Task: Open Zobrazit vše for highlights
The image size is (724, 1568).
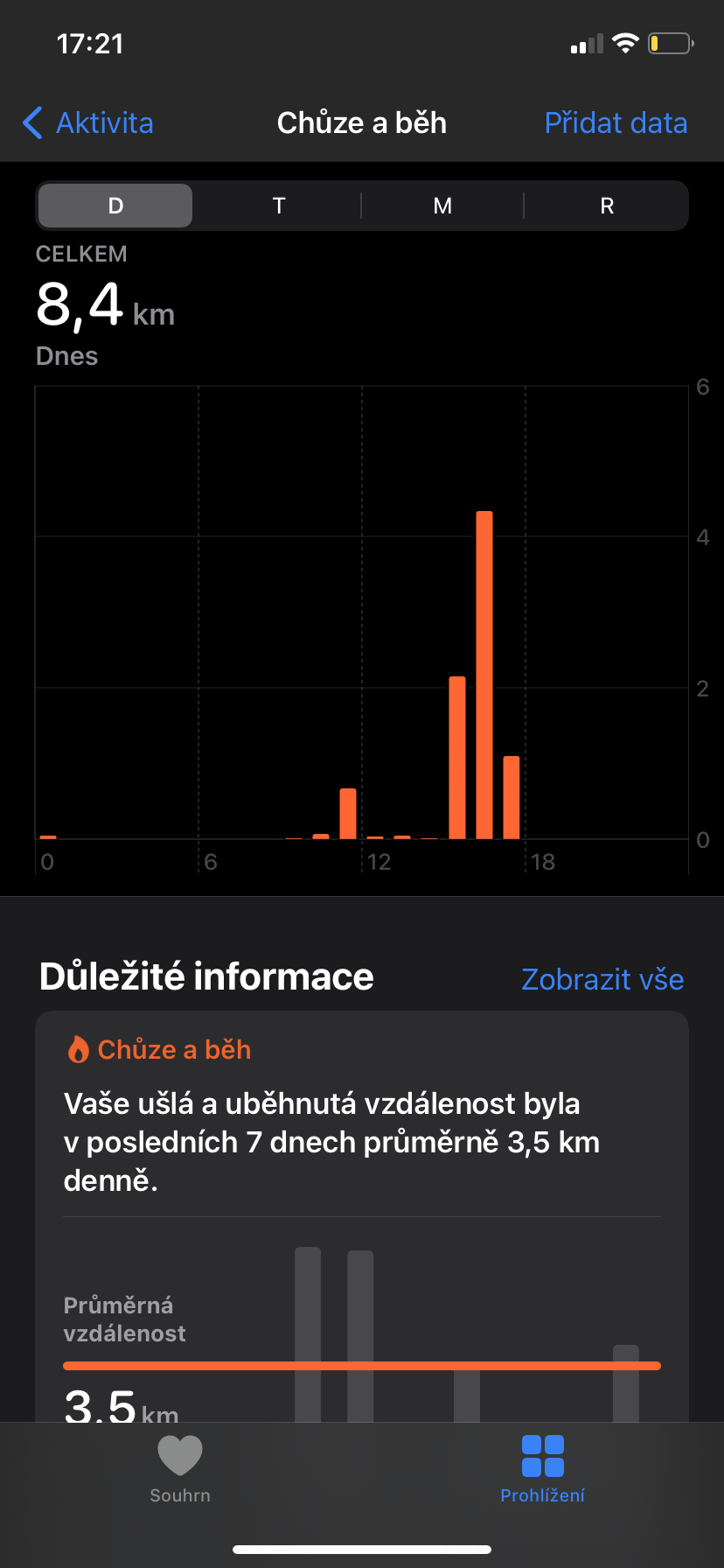Action: 602,979
